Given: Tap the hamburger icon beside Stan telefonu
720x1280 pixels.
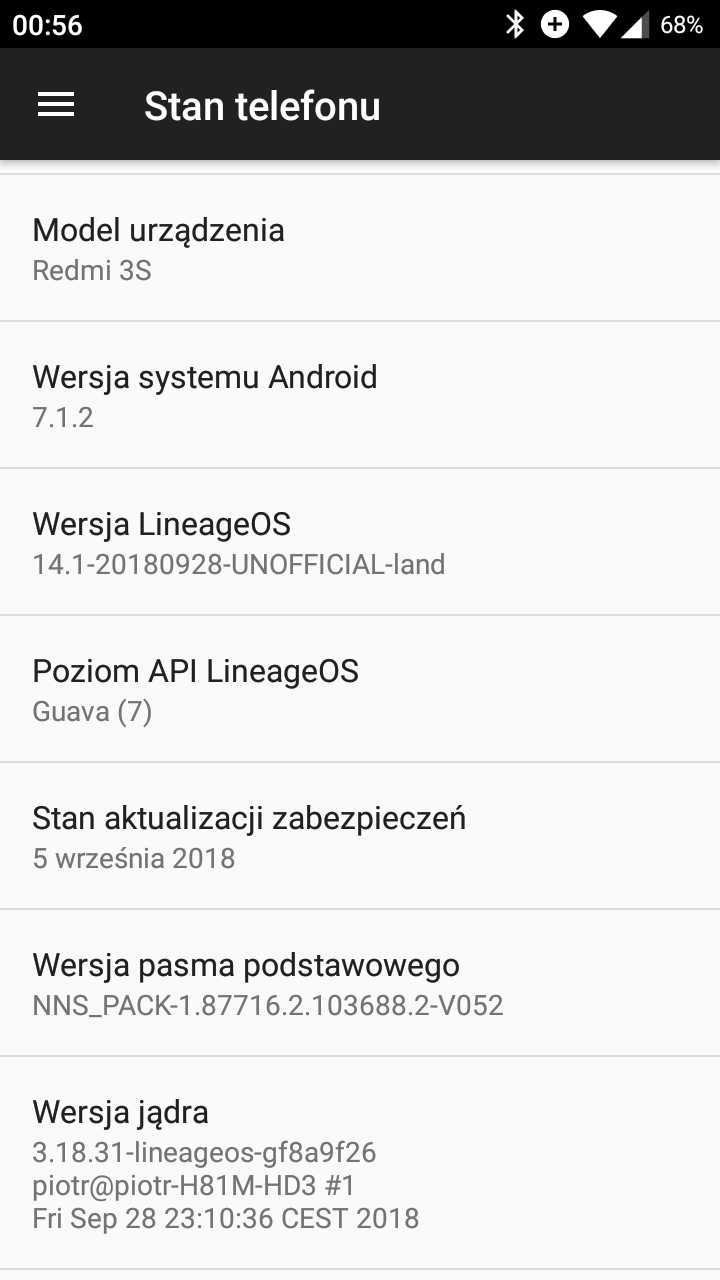Looking at the screenshot, I should (55, 104).
